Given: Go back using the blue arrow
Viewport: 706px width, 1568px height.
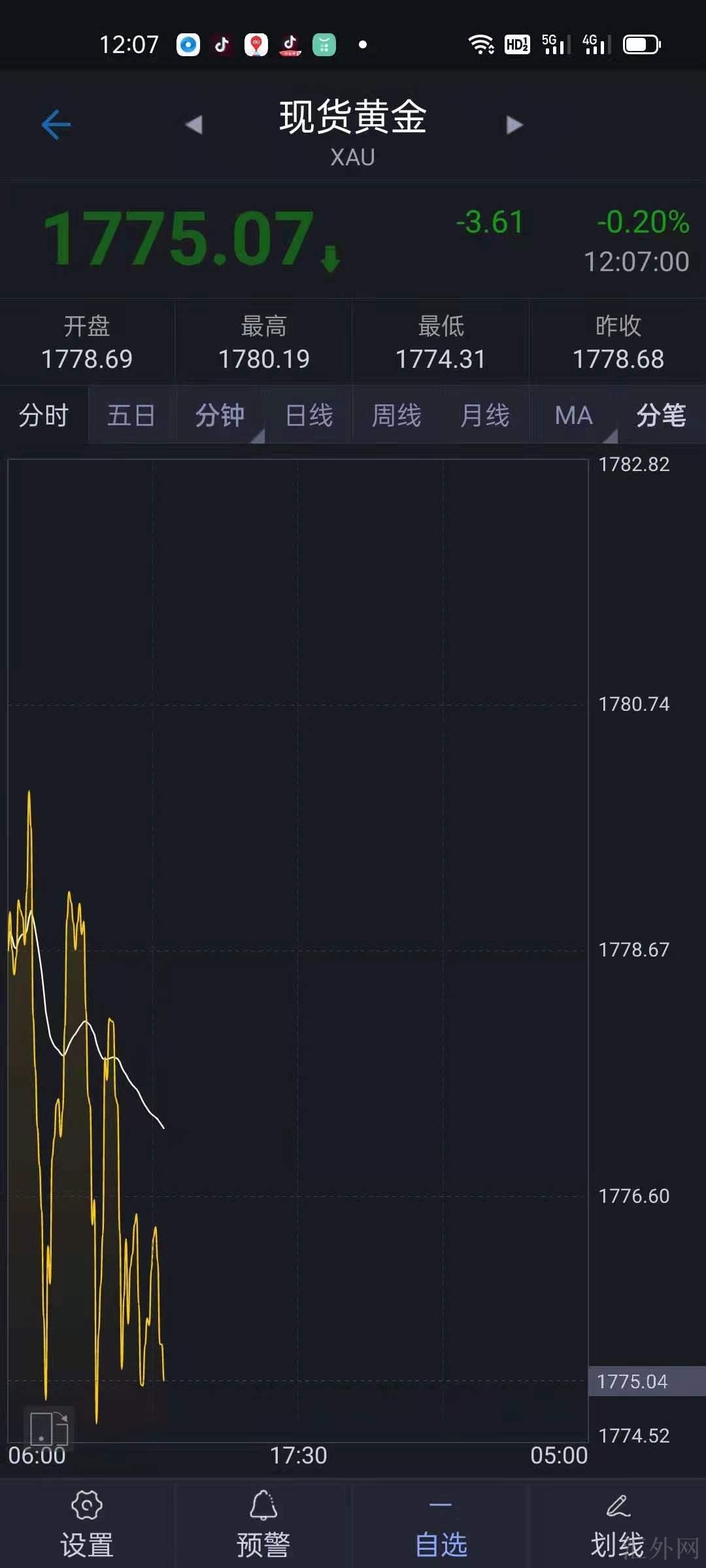Looking at the screenshot, I should click(x=56, y=124).
